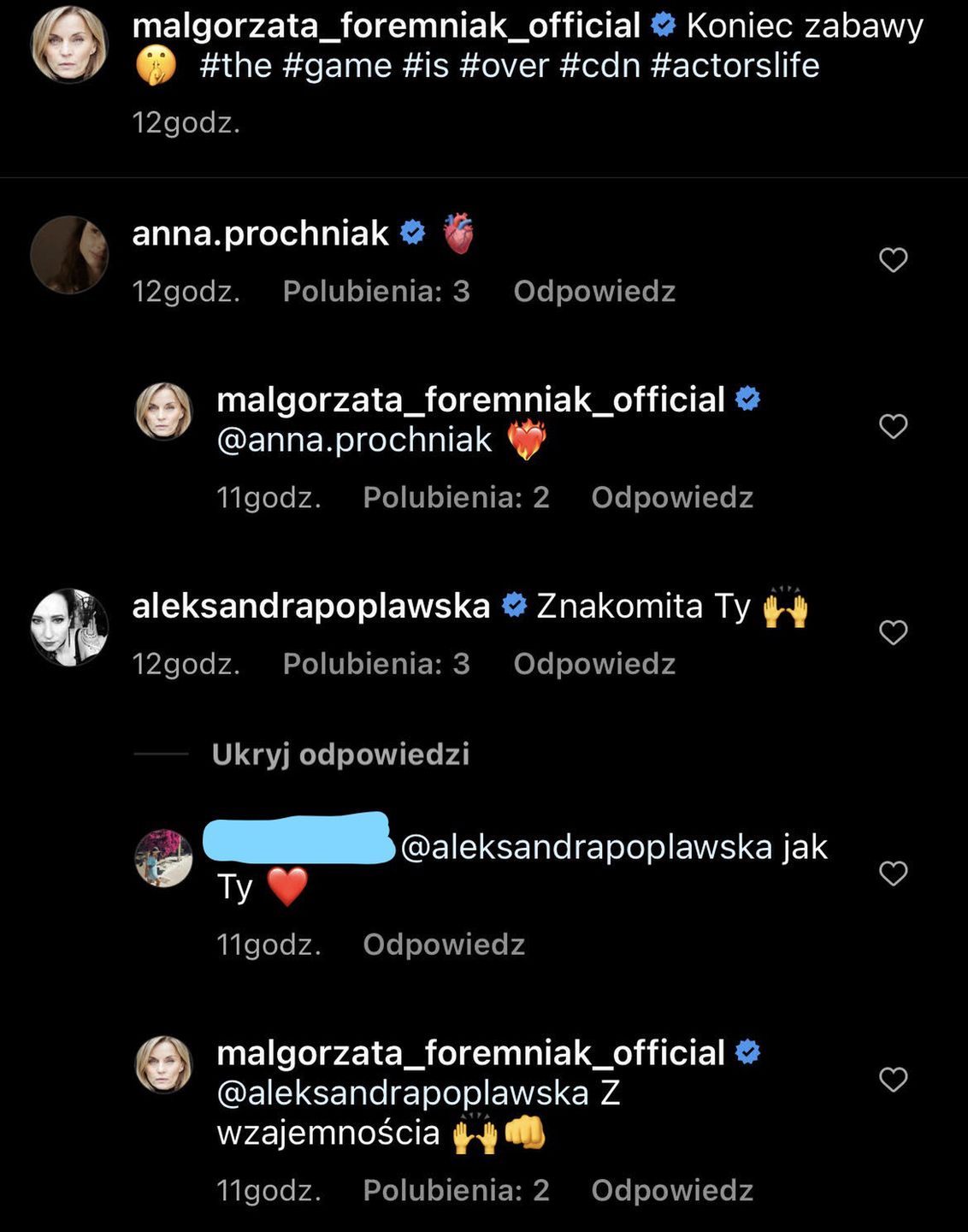The height and width of the screenshot is (1232, 968).
Task: Tap Odpowiedz under the 'jak Ty' reply
Action: point(444,945)
